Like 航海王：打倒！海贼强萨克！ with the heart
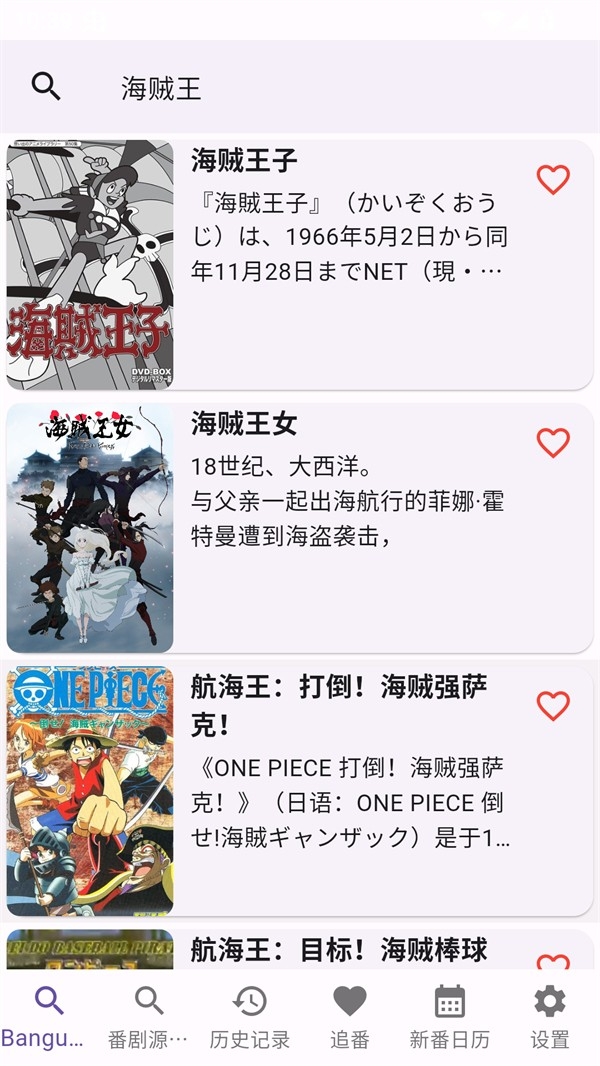 [553, 706]
